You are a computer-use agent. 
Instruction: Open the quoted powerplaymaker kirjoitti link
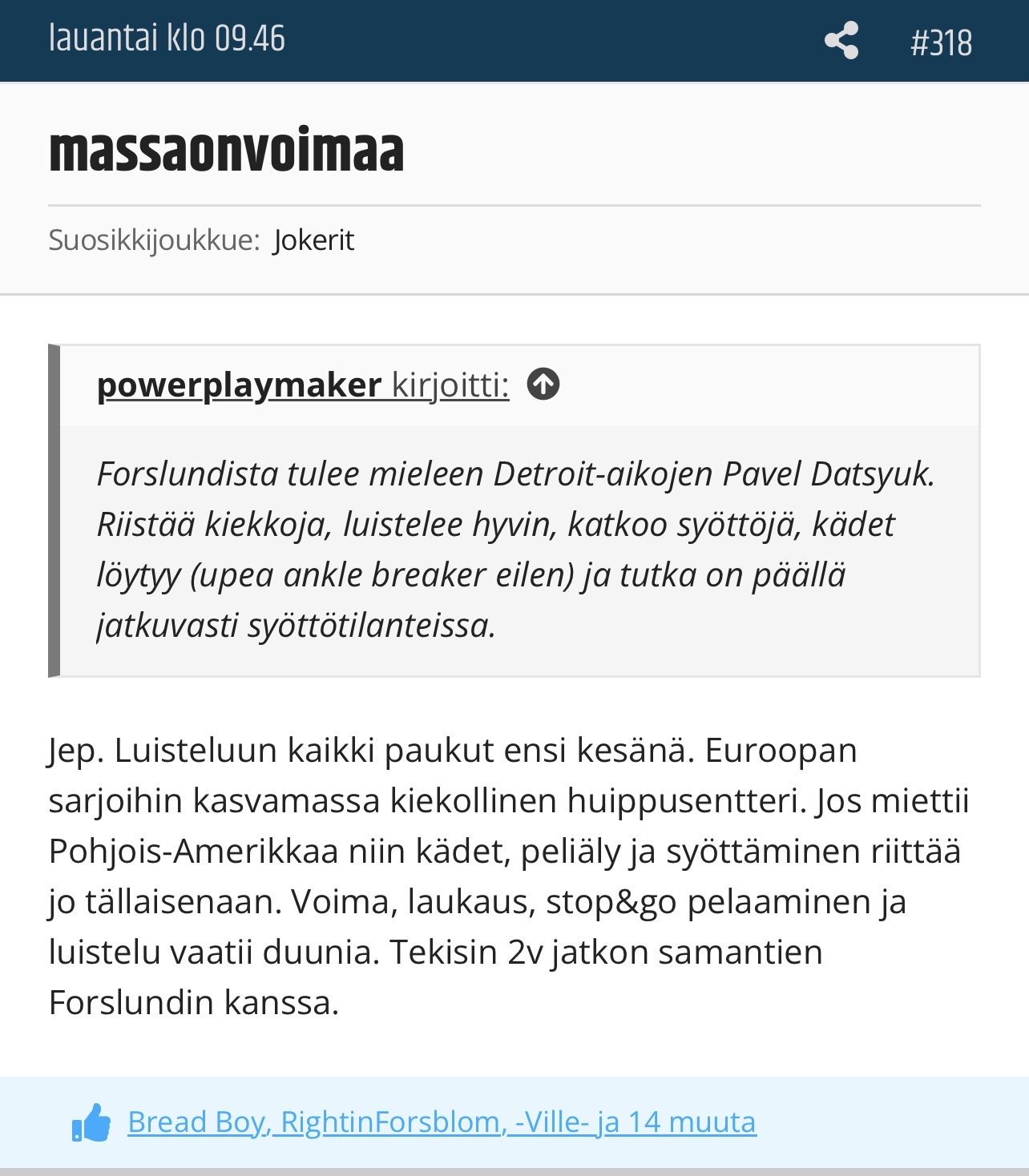302,385
